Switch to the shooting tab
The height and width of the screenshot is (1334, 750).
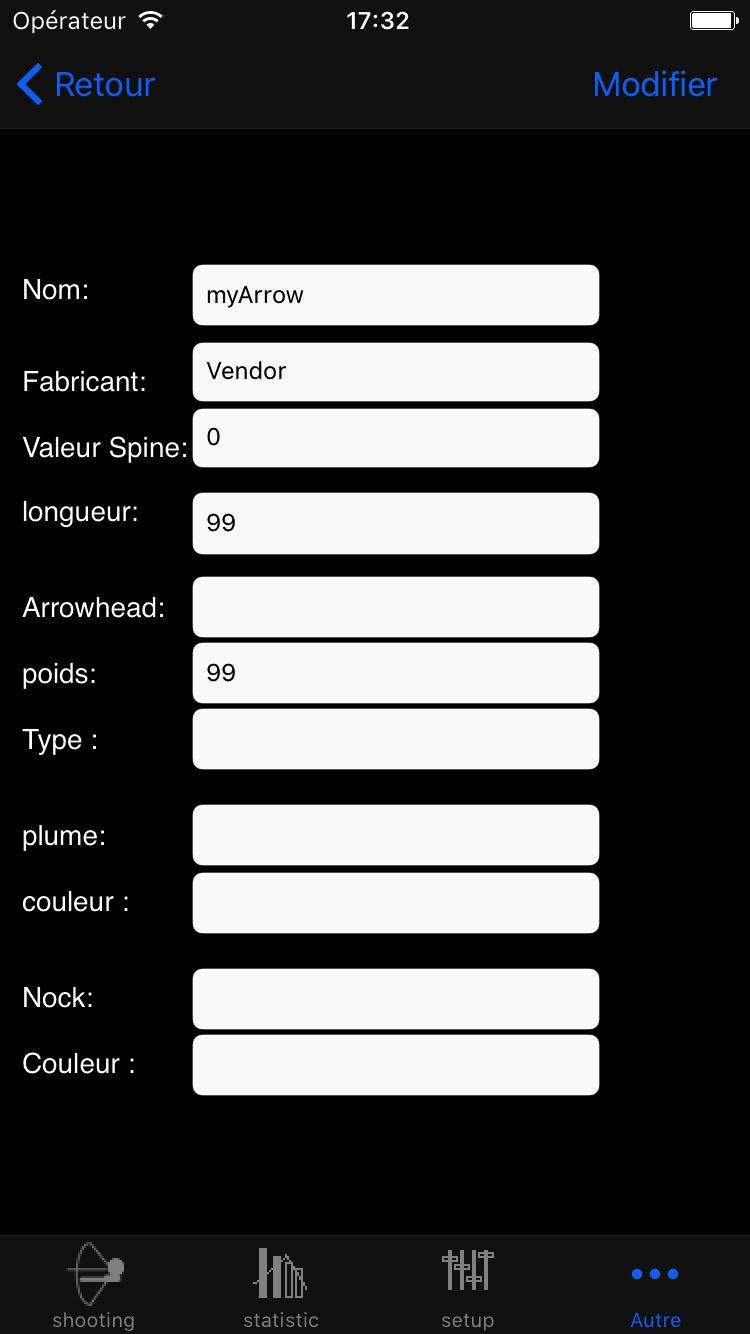point(94,1285)
